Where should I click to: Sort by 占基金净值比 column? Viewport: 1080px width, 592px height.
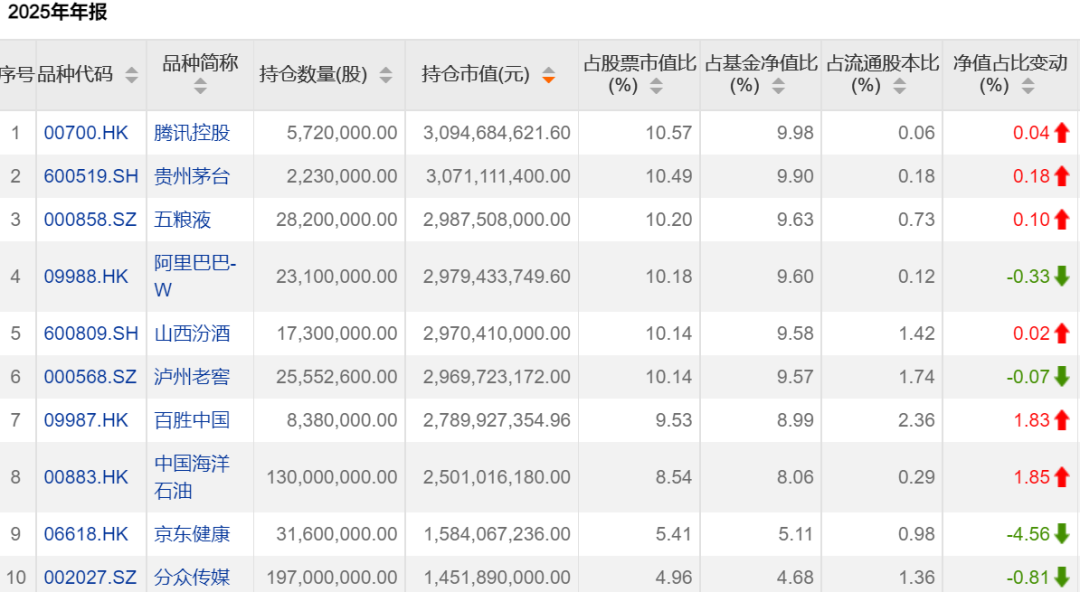[778, 86]
